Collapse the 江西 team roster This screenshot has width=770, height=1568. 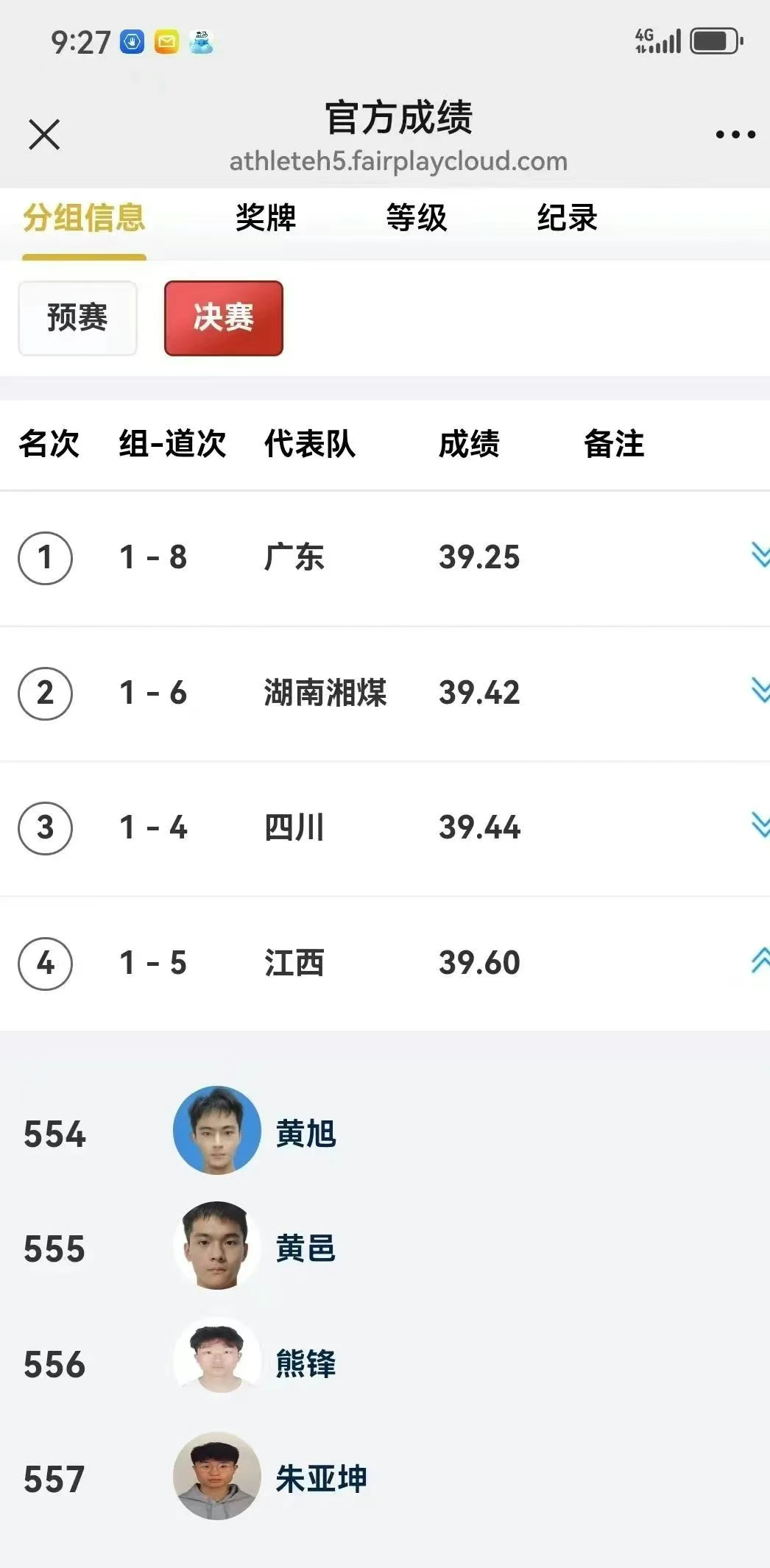(x=759, y=961)
